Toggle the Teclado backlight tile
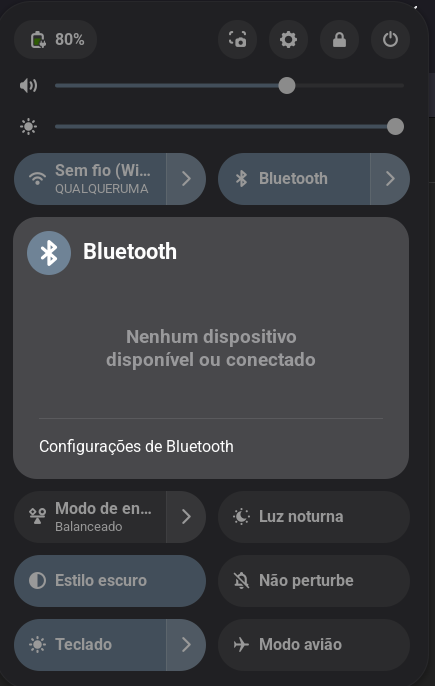 (90, 644)
